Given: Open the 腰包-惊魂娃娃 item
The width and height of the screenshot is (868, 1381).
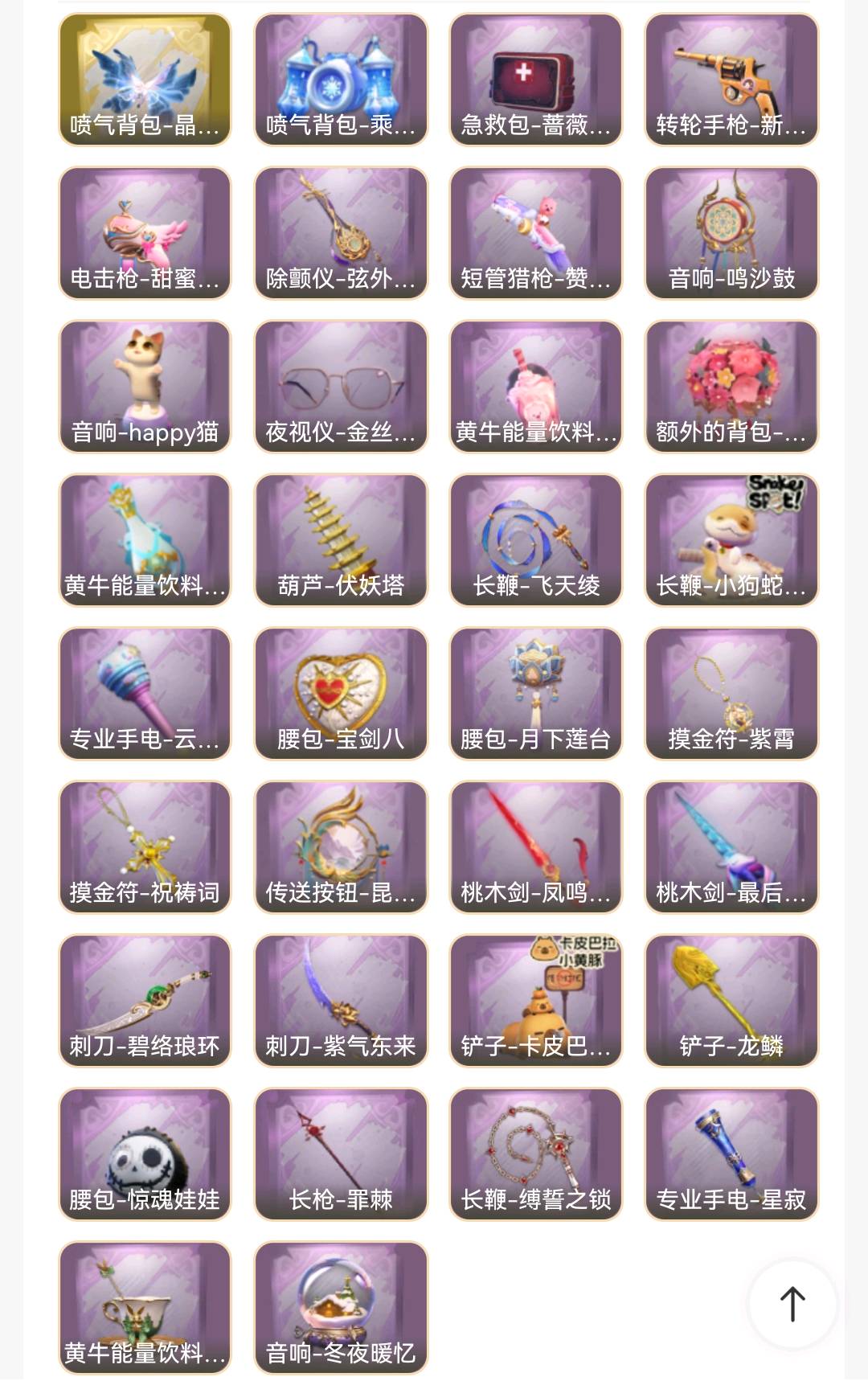Looking at the screenshot, I should click(145, 1154).
